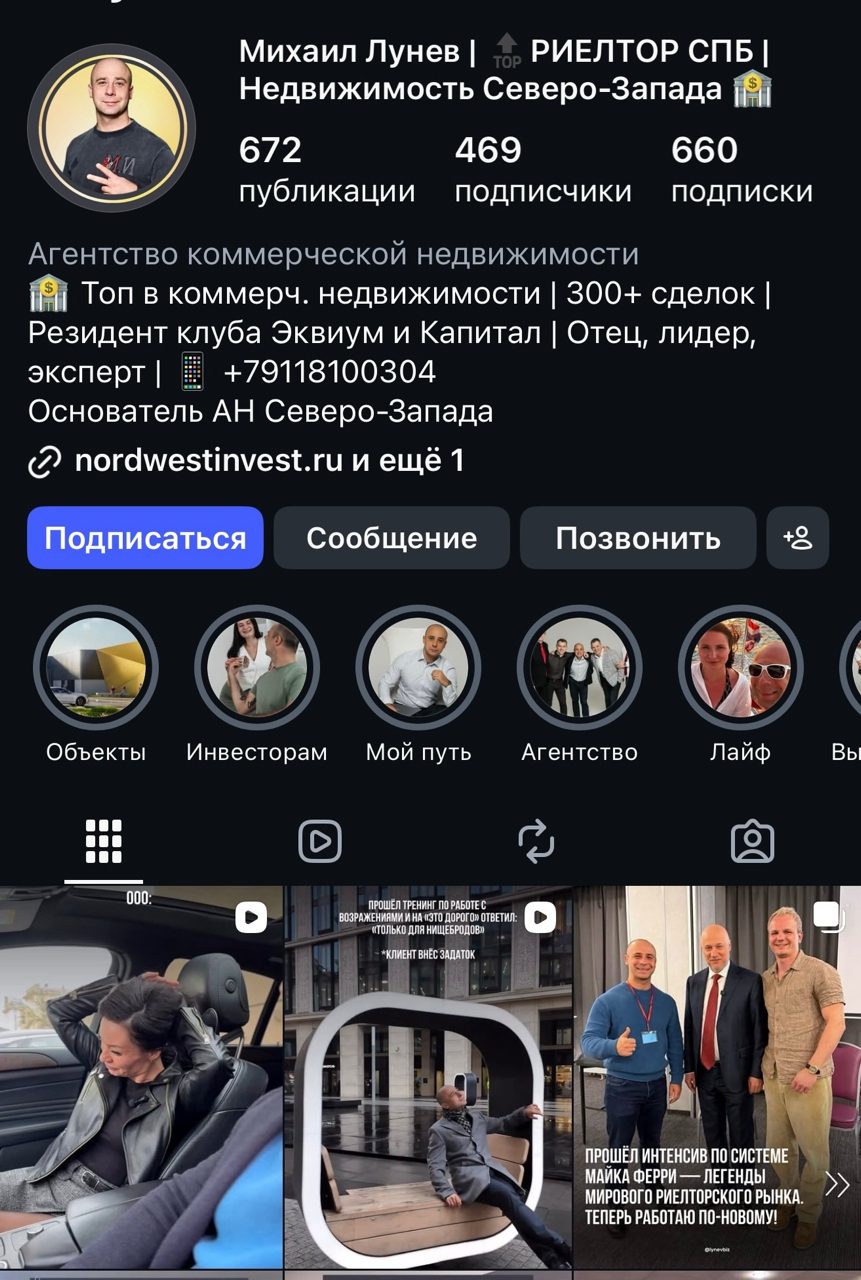This screenshot has width=861, height=1280.
Task: Open the post about Майк Ферри intensive
Action: (717, 1076)
